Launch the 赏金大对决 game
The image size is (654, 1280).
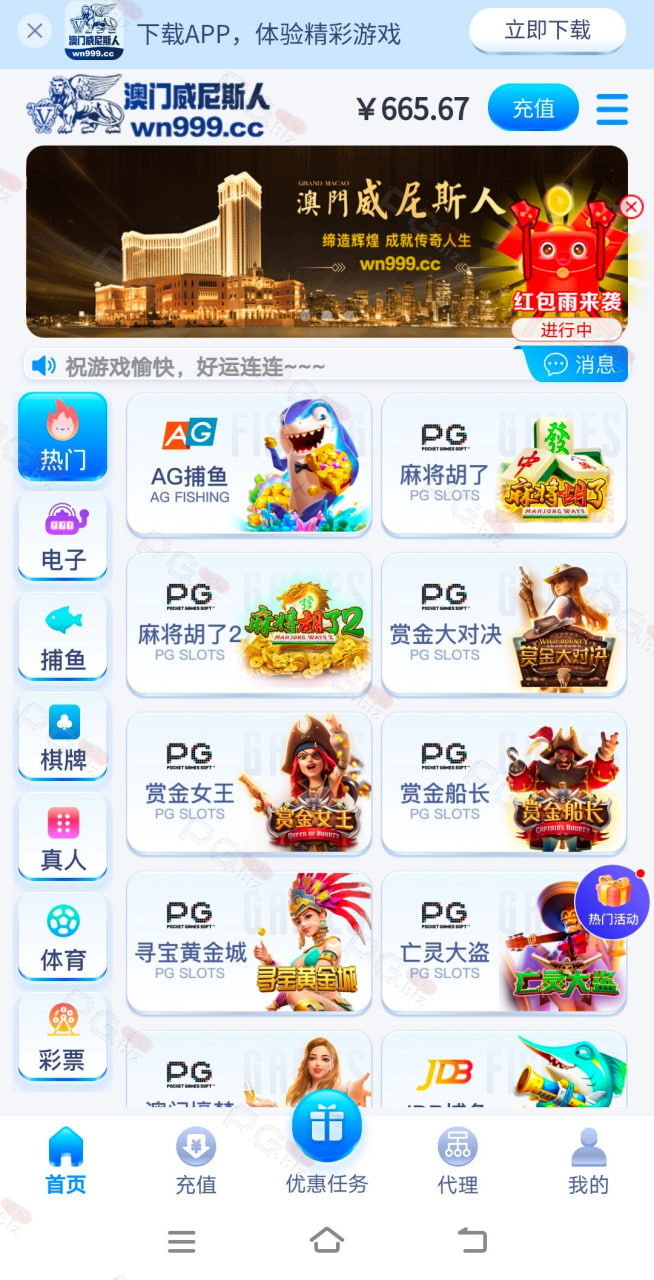click(x=504, y=624)
